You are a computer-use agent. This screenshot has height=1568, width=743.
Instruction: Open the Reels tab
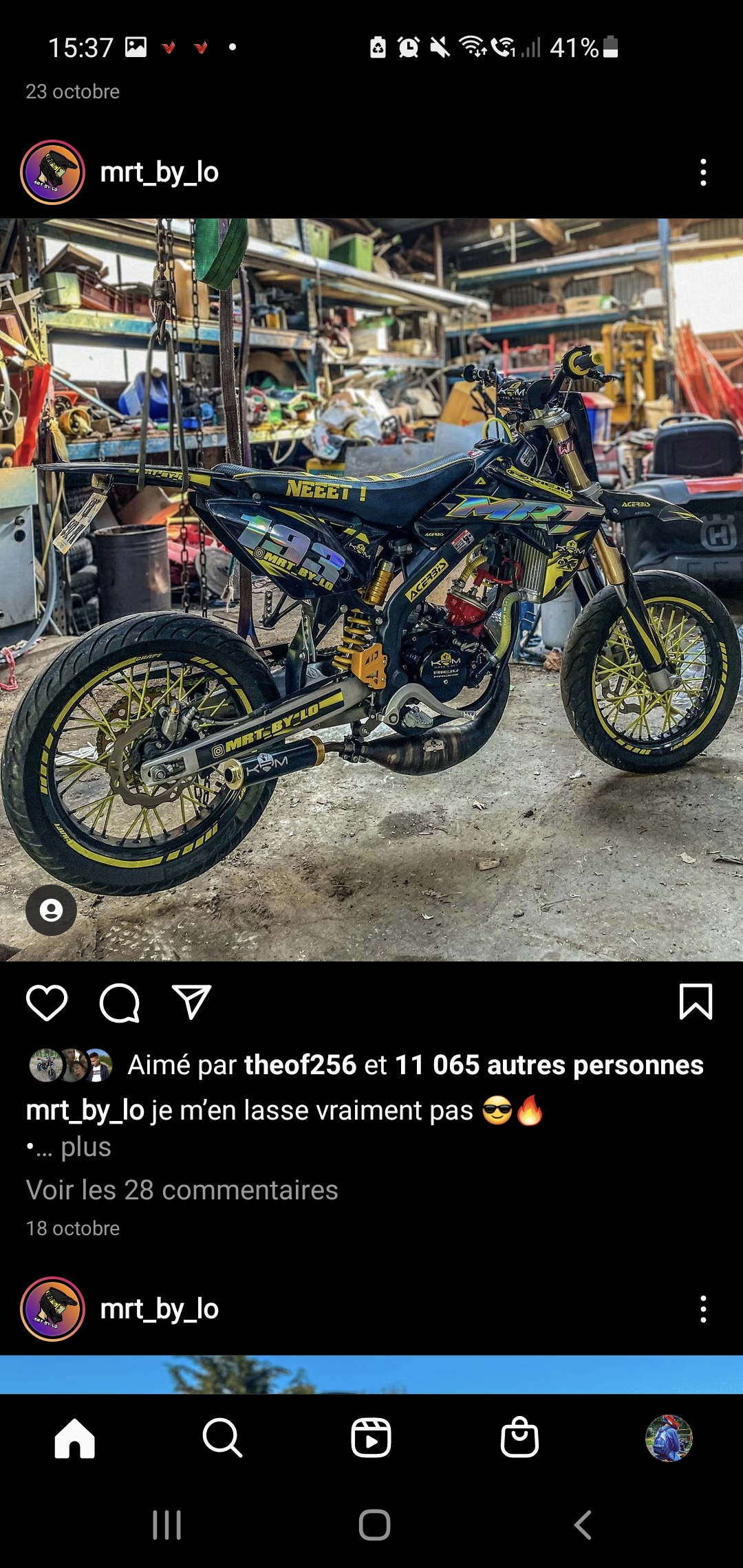tap(371, 1438)
